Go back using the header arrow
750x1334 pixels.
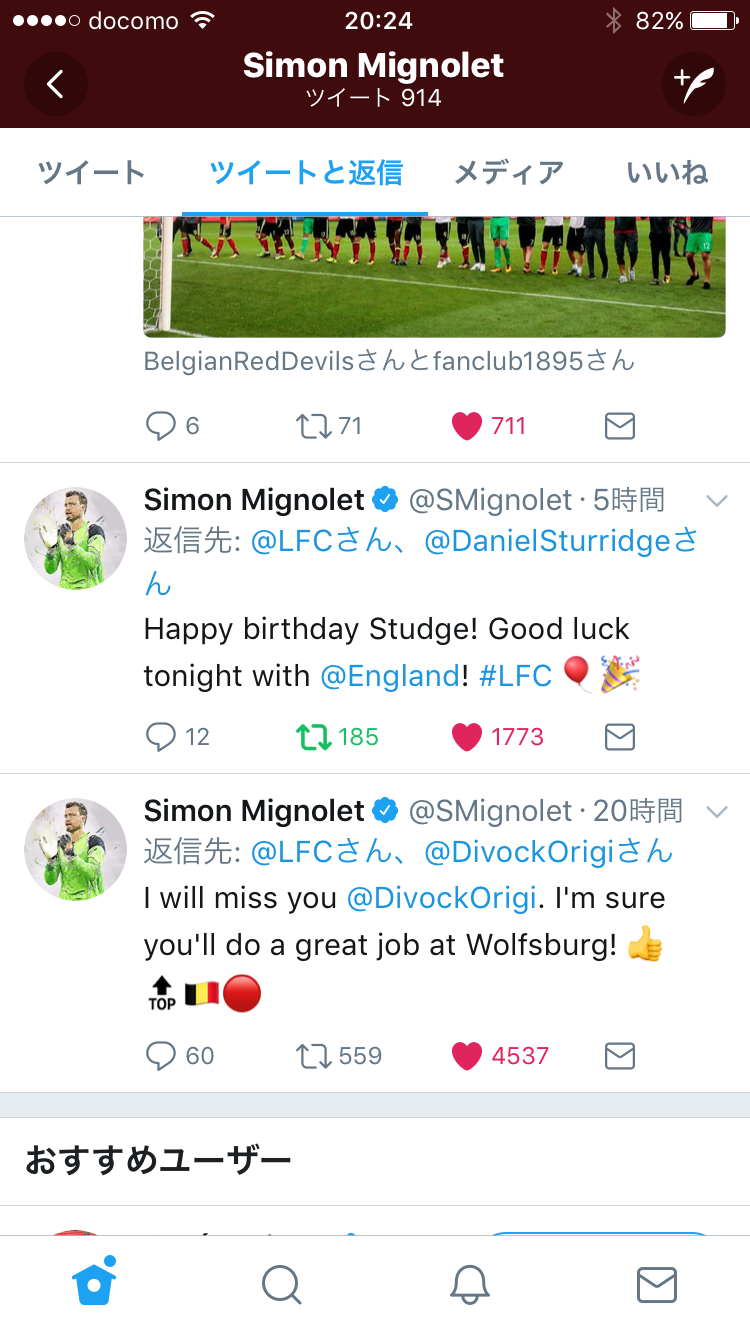(x=55, y=84)
